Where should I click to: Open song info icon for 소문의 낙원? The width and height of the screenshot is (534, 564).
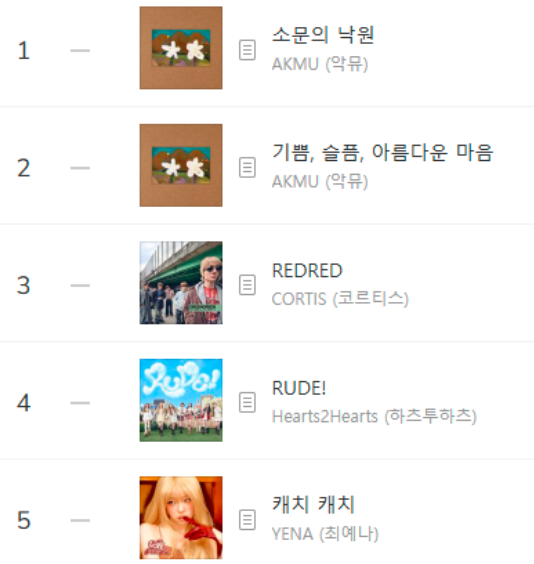[x=247, y=50]
